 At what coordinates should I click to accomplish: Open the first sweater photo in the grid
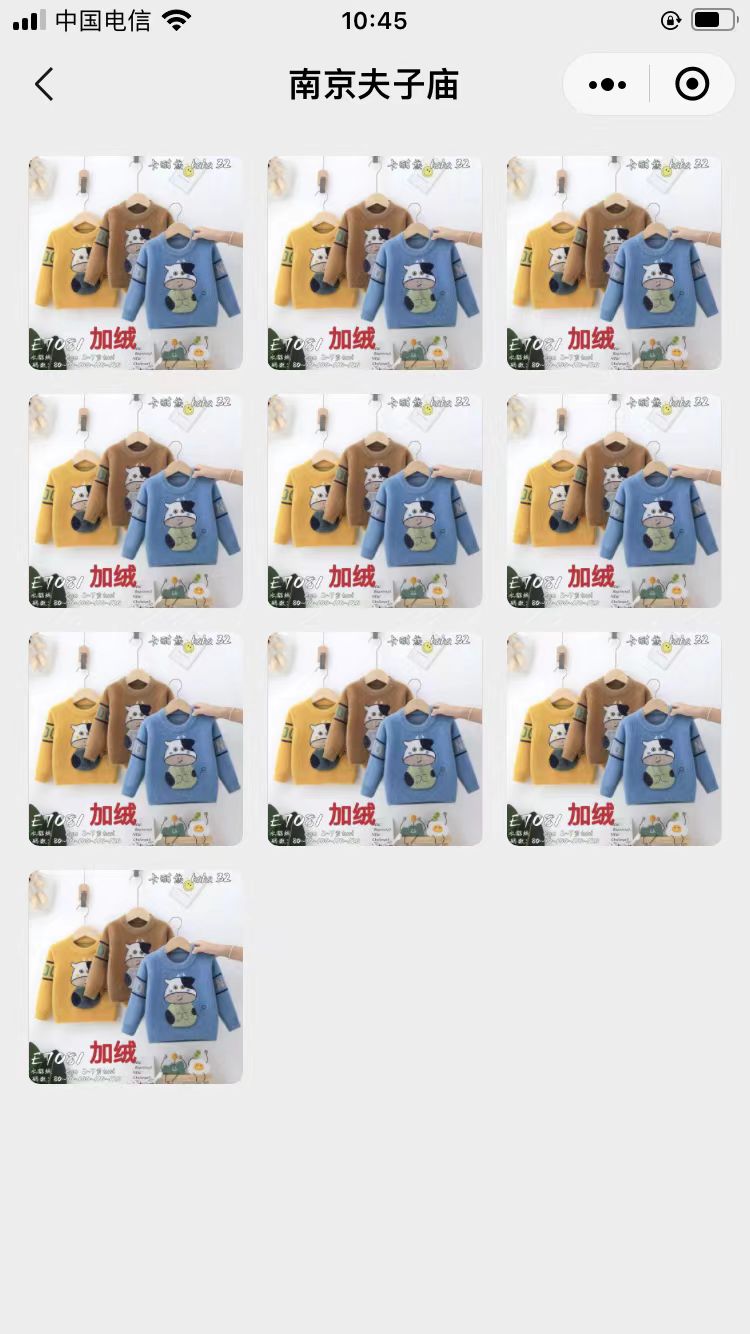135,262
